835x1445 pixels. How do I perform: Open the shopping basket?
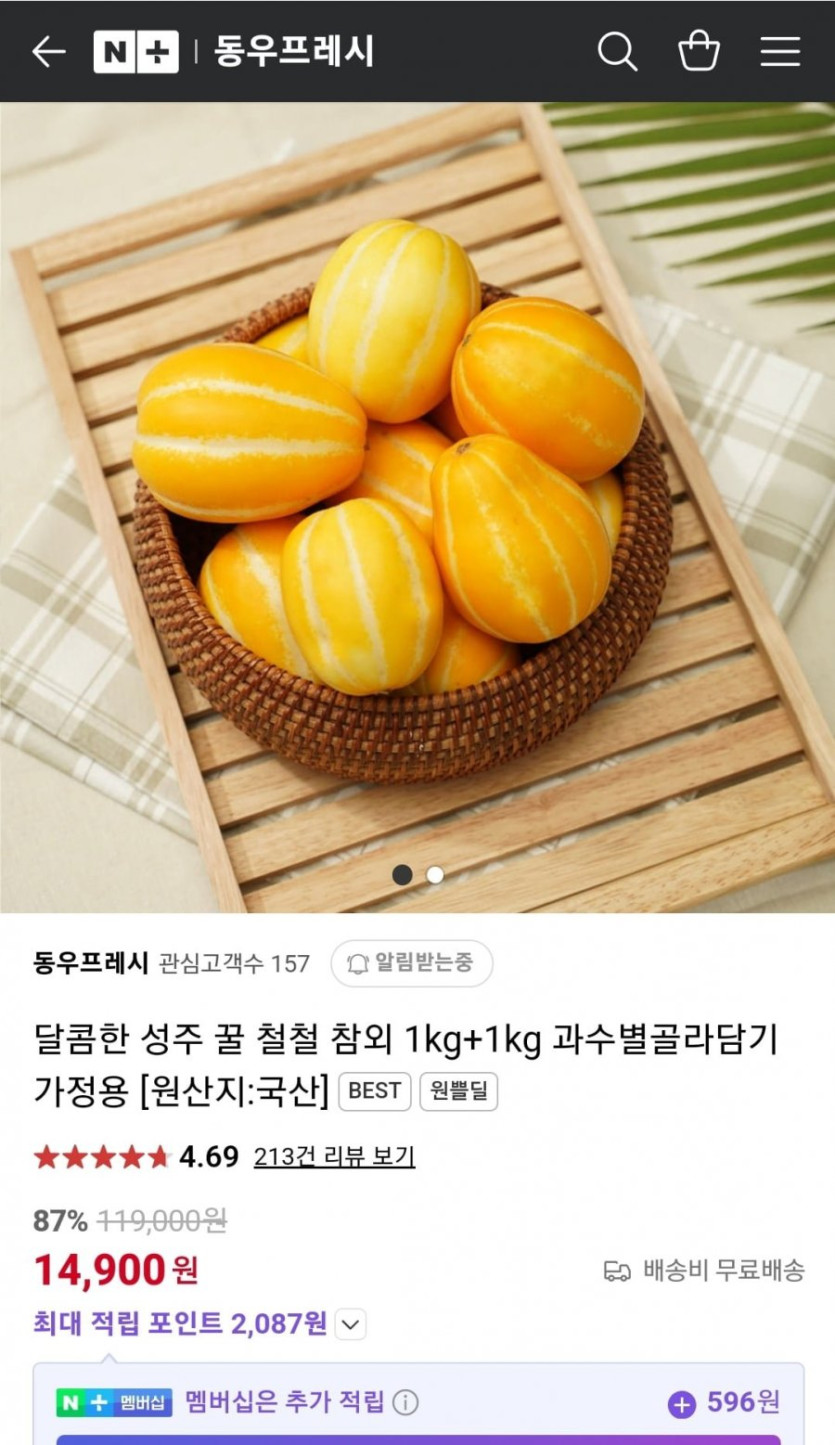699,52
